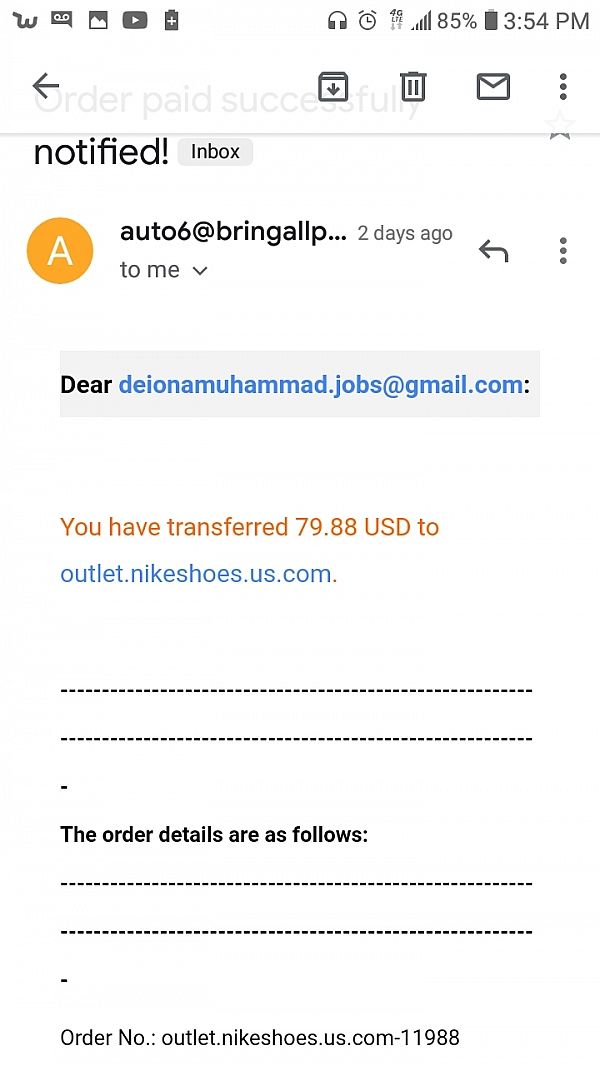Tap the Inbox label chip
Screen dimensions: 600x1066
215,152
